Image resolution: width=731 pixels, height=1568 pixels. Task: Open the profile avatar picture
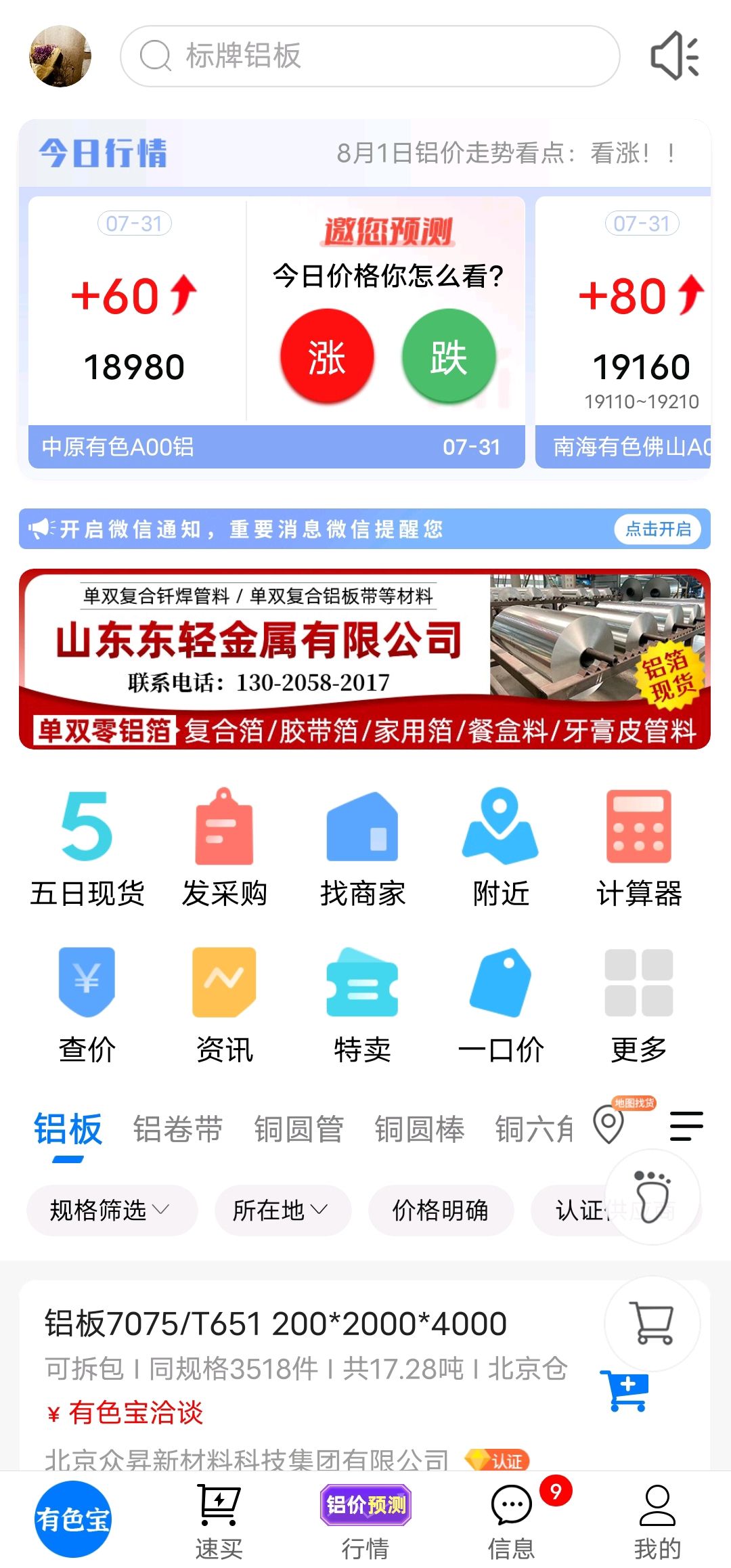click(60, 56)
